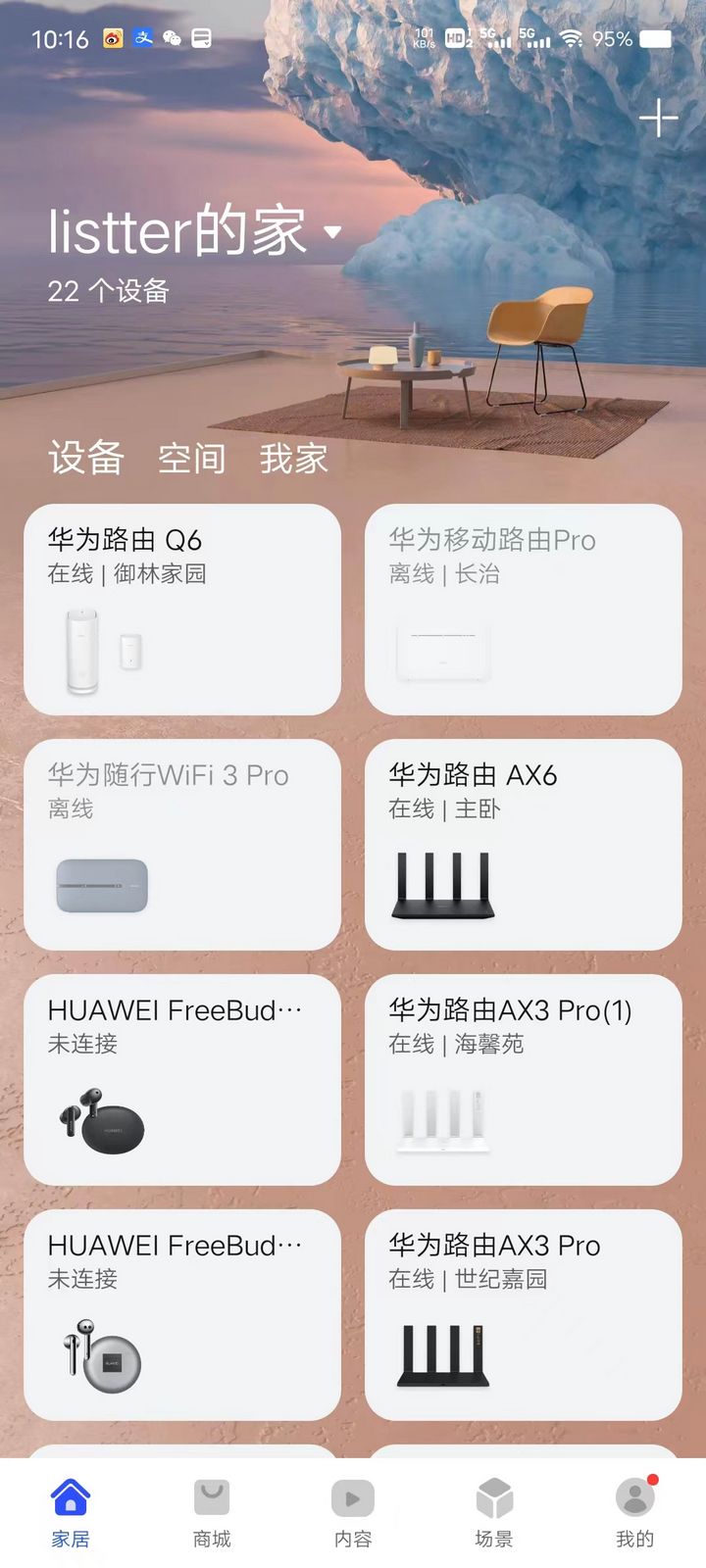Viewport: 706px width, 1568px height.
Task: Open the 华为移动路由Pro device card
Action: (523, 609)
